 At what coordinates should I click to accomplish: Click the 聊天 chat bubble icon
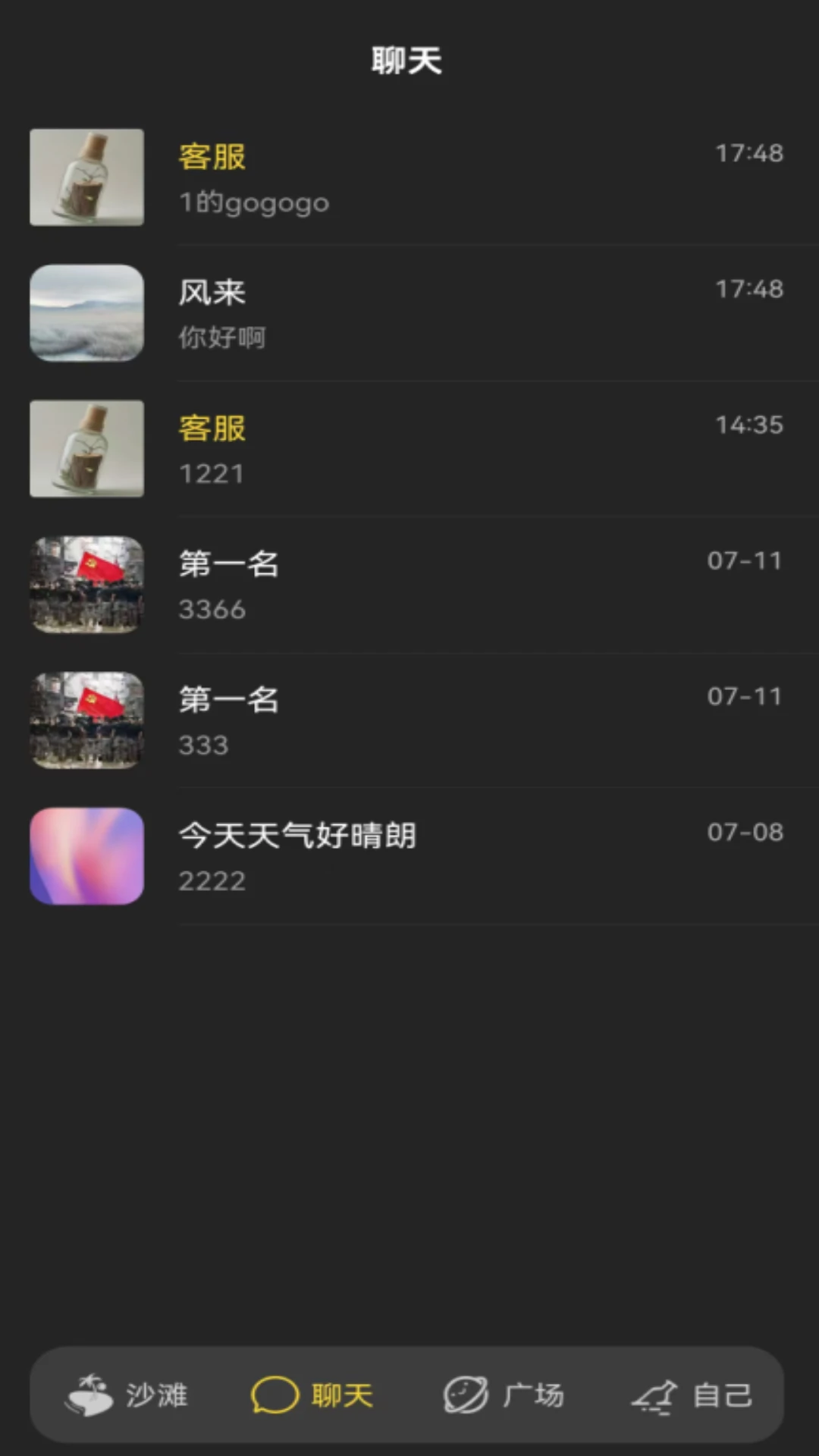(x=276, y=1395)
